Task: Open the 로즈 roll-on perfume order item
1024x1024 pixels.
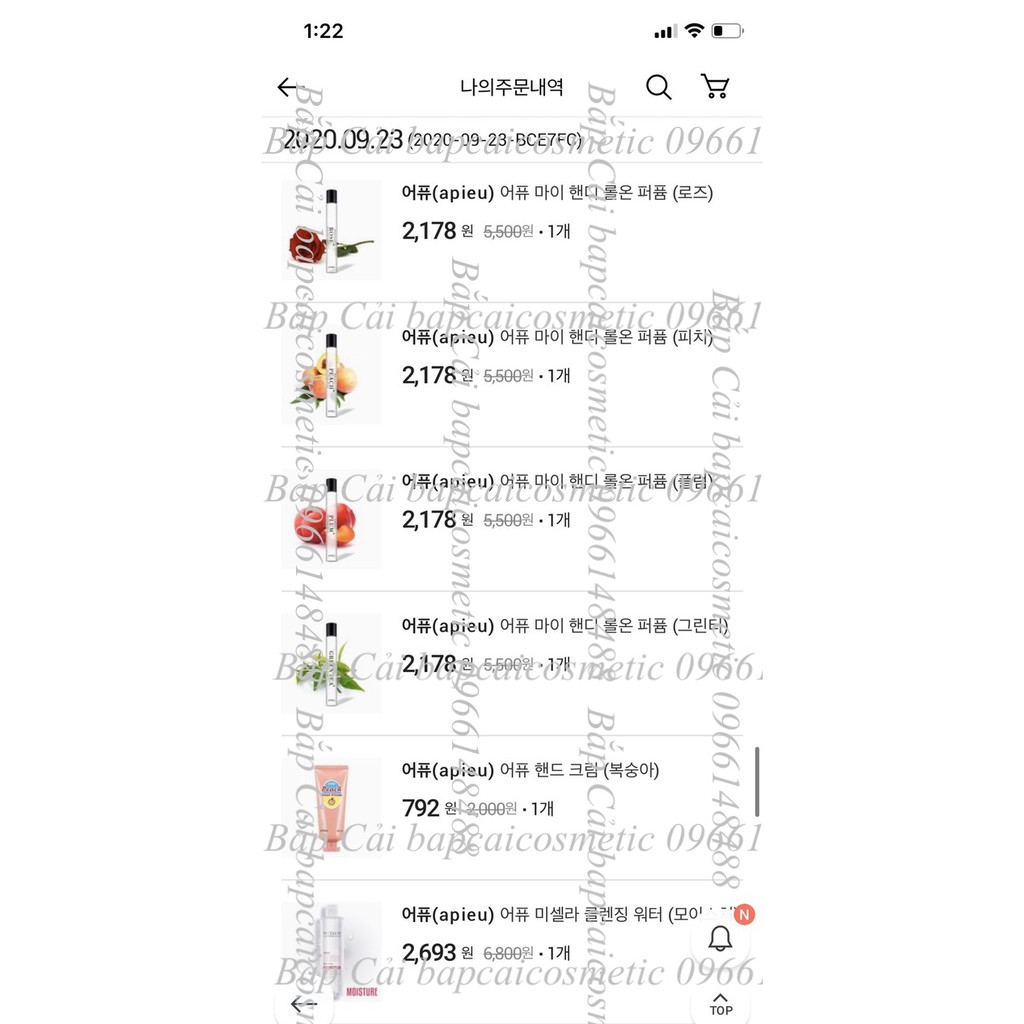Action: click(x=557, y=193)
